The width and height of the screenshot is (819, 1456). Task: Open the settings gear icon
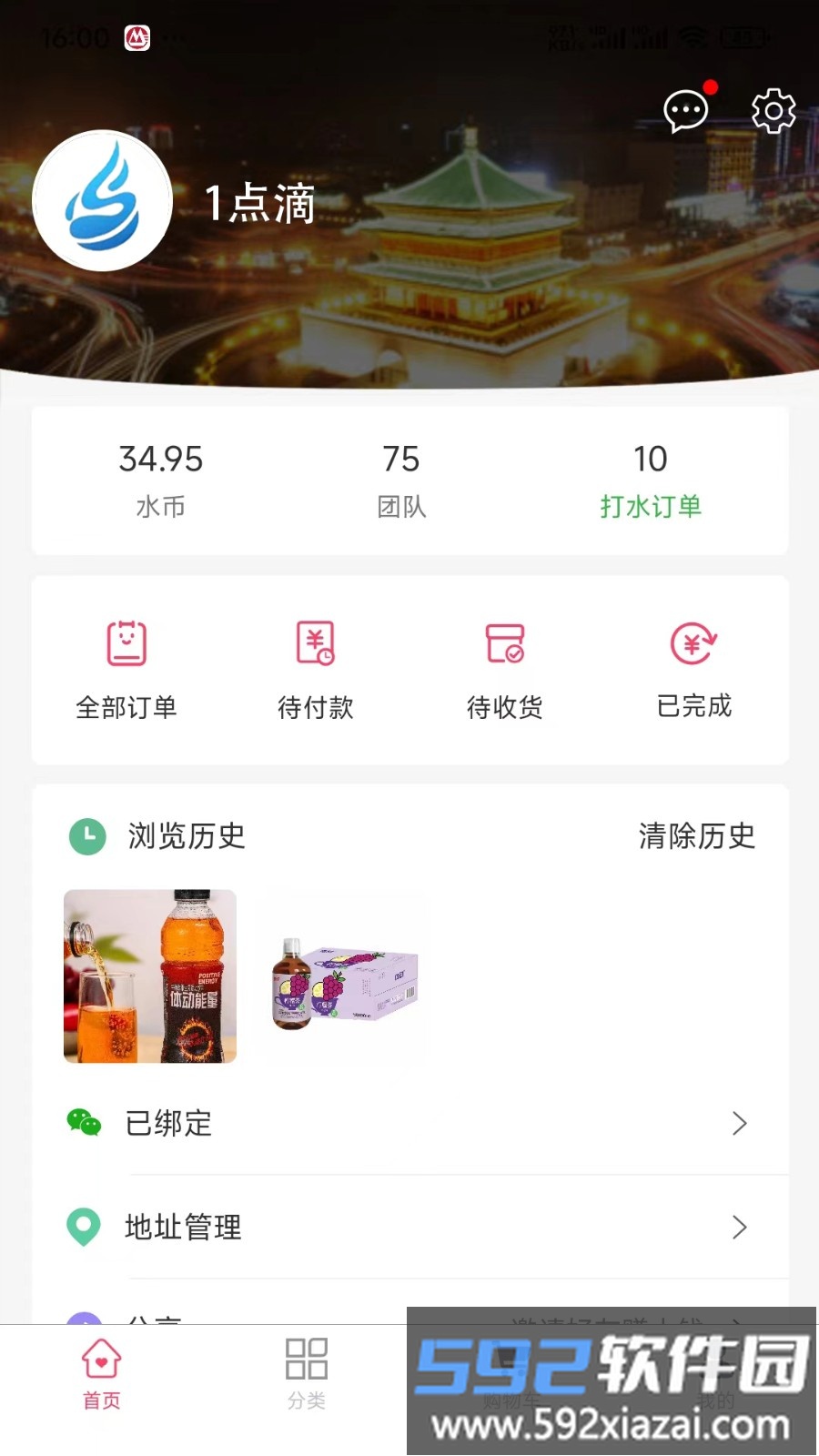(773, 110)
